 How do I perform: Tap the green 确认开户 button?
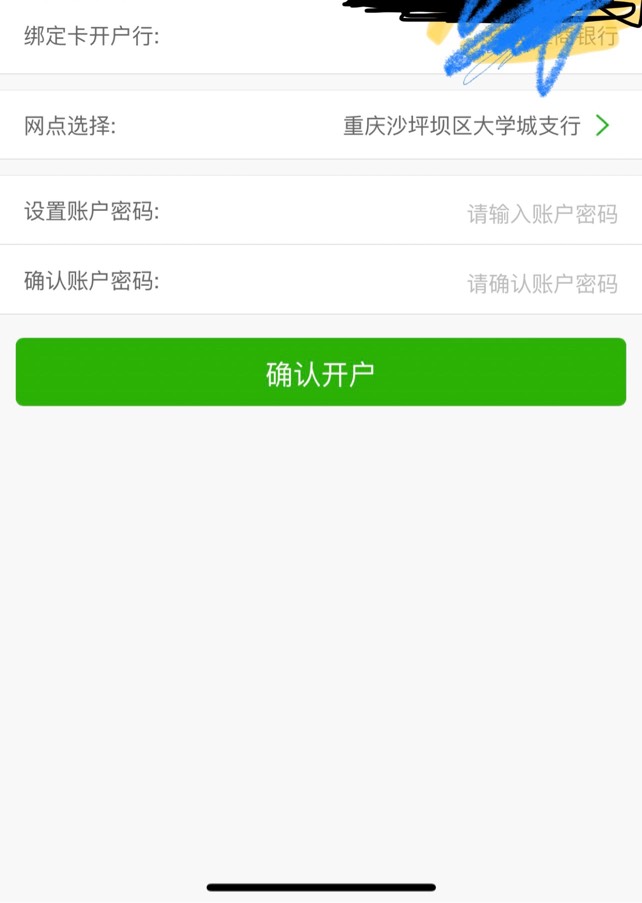(321, 372)
